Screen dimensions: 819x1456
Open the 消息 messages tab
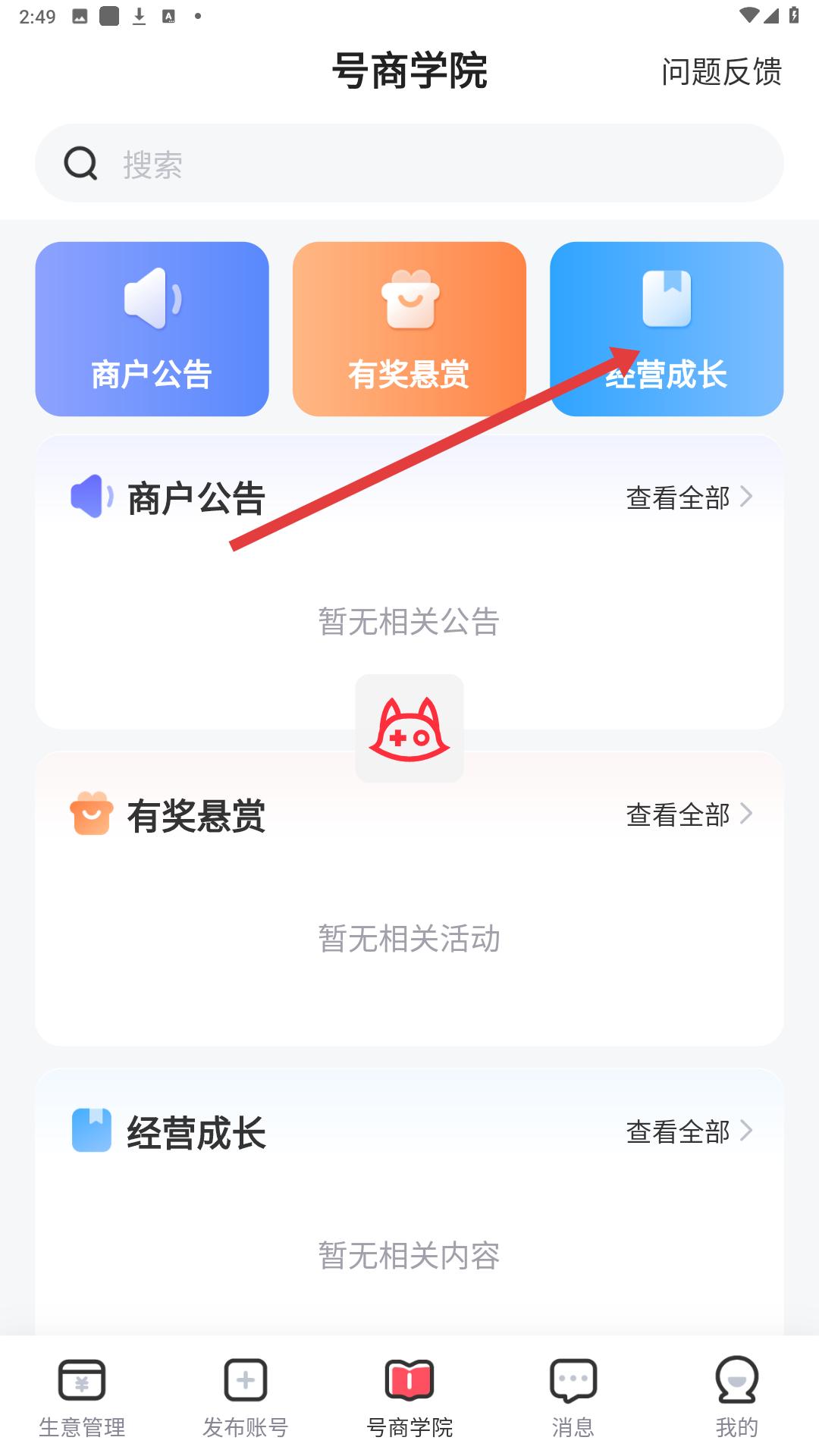pyautogui.click(x=573, y=1397)
